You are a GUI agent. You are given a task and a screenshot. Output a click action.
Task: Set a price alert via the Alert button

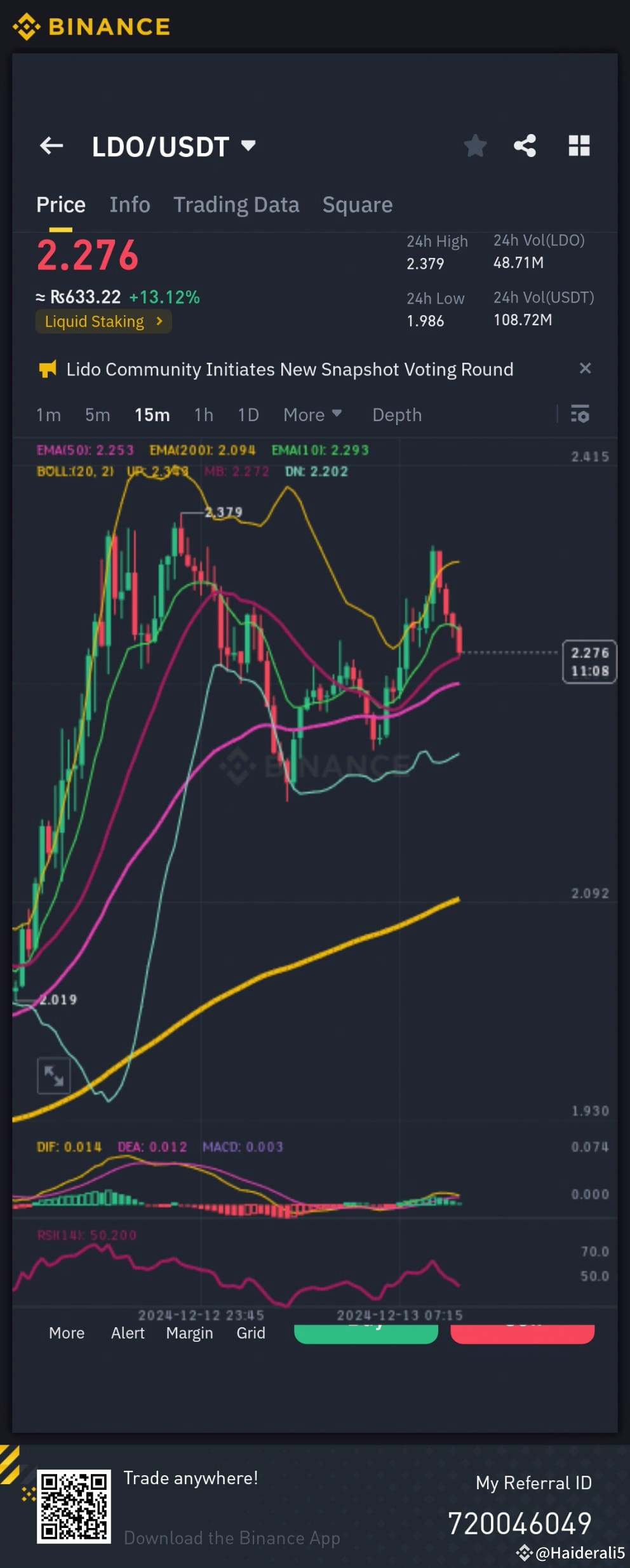pyautogui.click(x=128, y=1333)
